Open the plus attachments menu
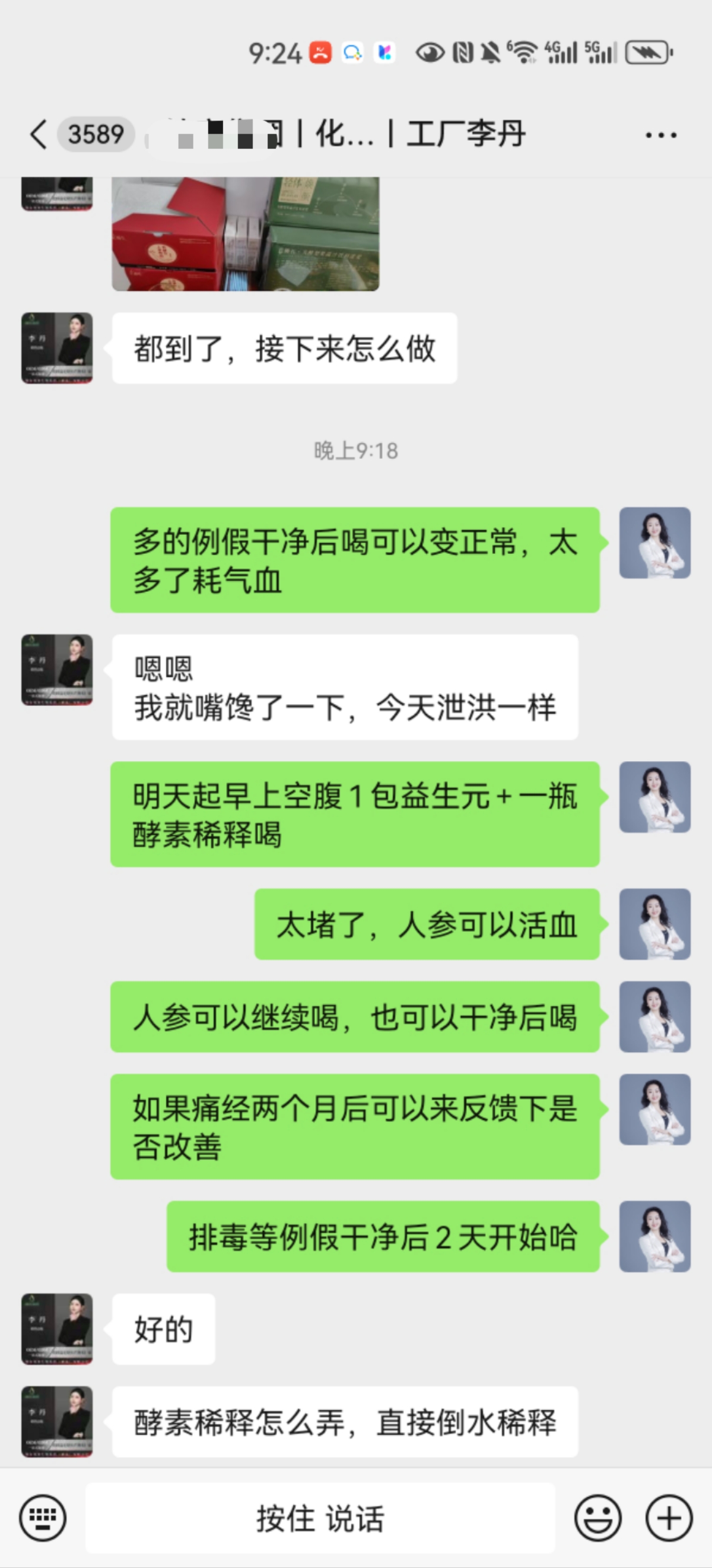Viewport: 712px width, 1568px height. click(x=669, y=1518)
